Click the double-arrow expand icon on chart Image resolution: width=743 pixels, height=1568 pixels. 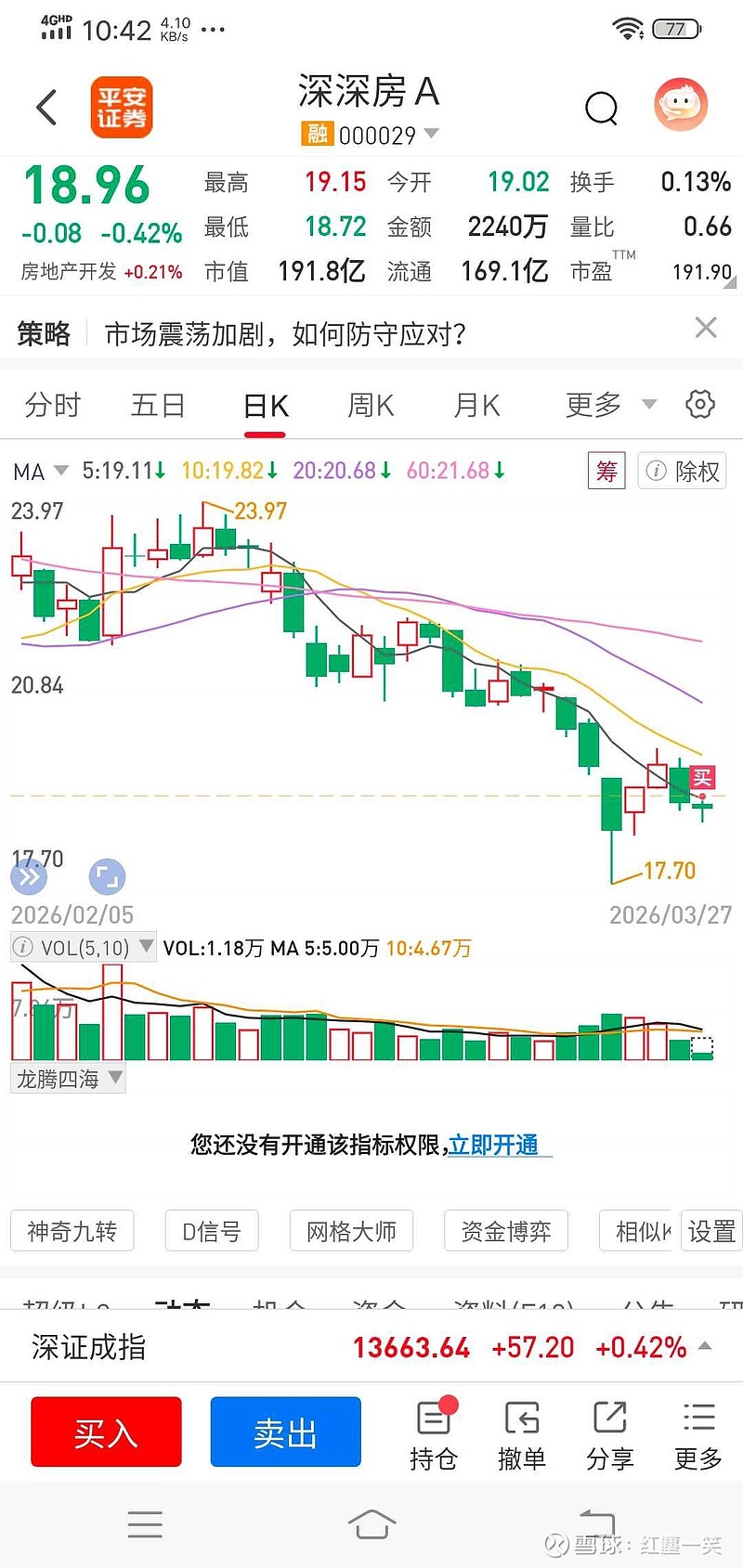pyautogui.click(x=29, y=875)
